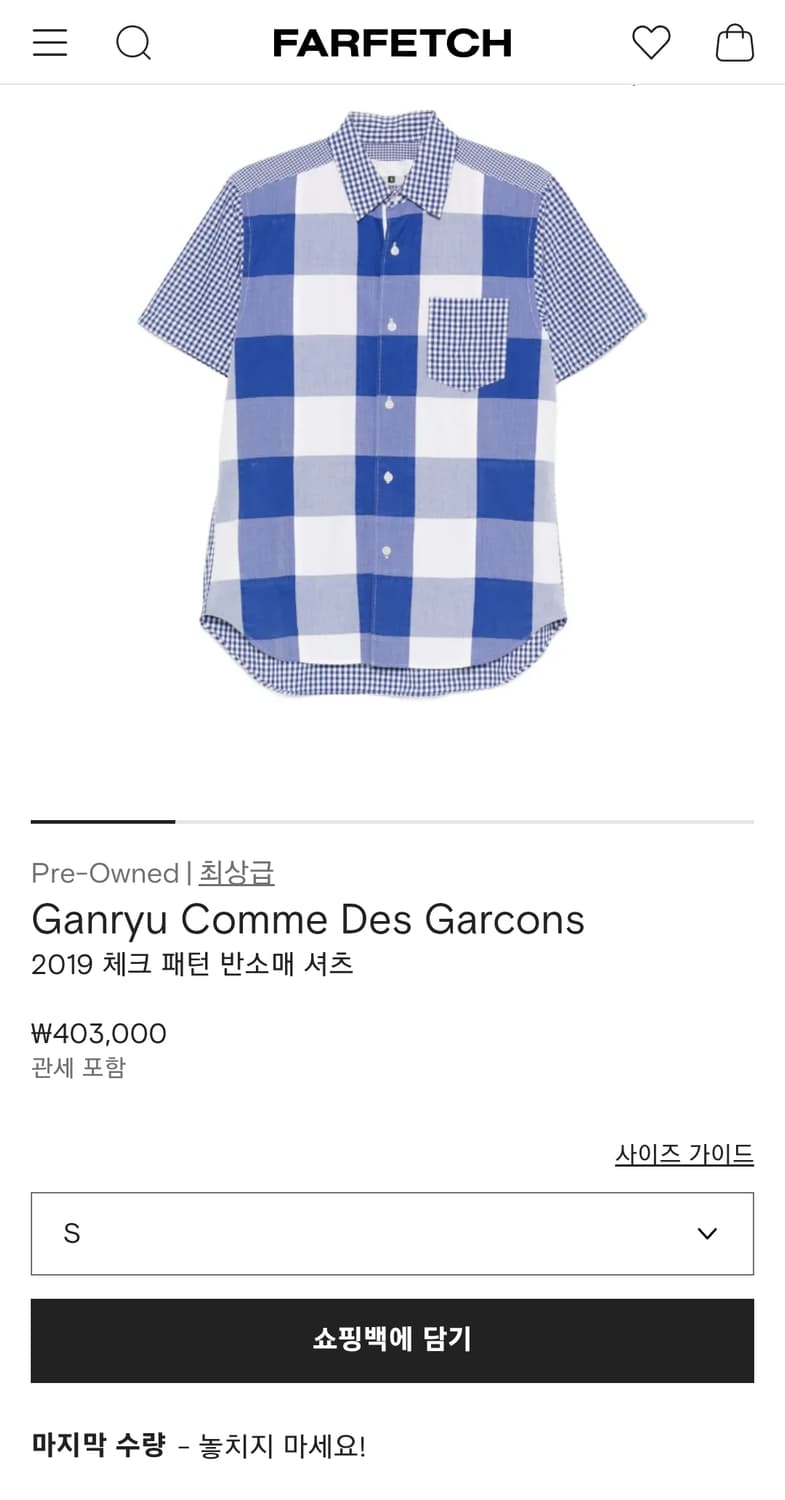Click the Ganryu Comme Des Garcons brand name
The width and height of the screenshot is (785, 1500).
pos(307,919)
